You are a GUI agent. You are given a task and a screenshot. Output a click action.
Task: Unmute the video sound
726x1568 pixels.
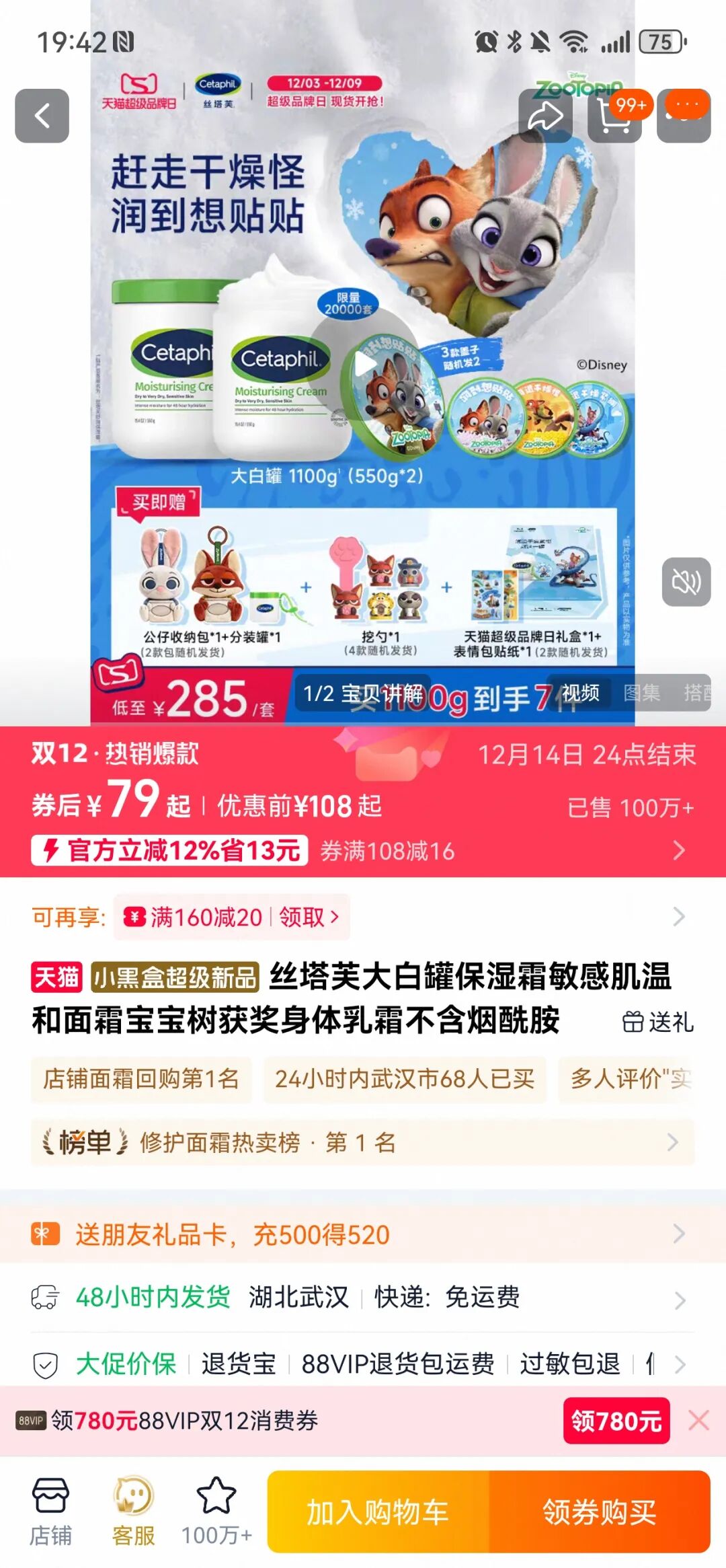686,582
